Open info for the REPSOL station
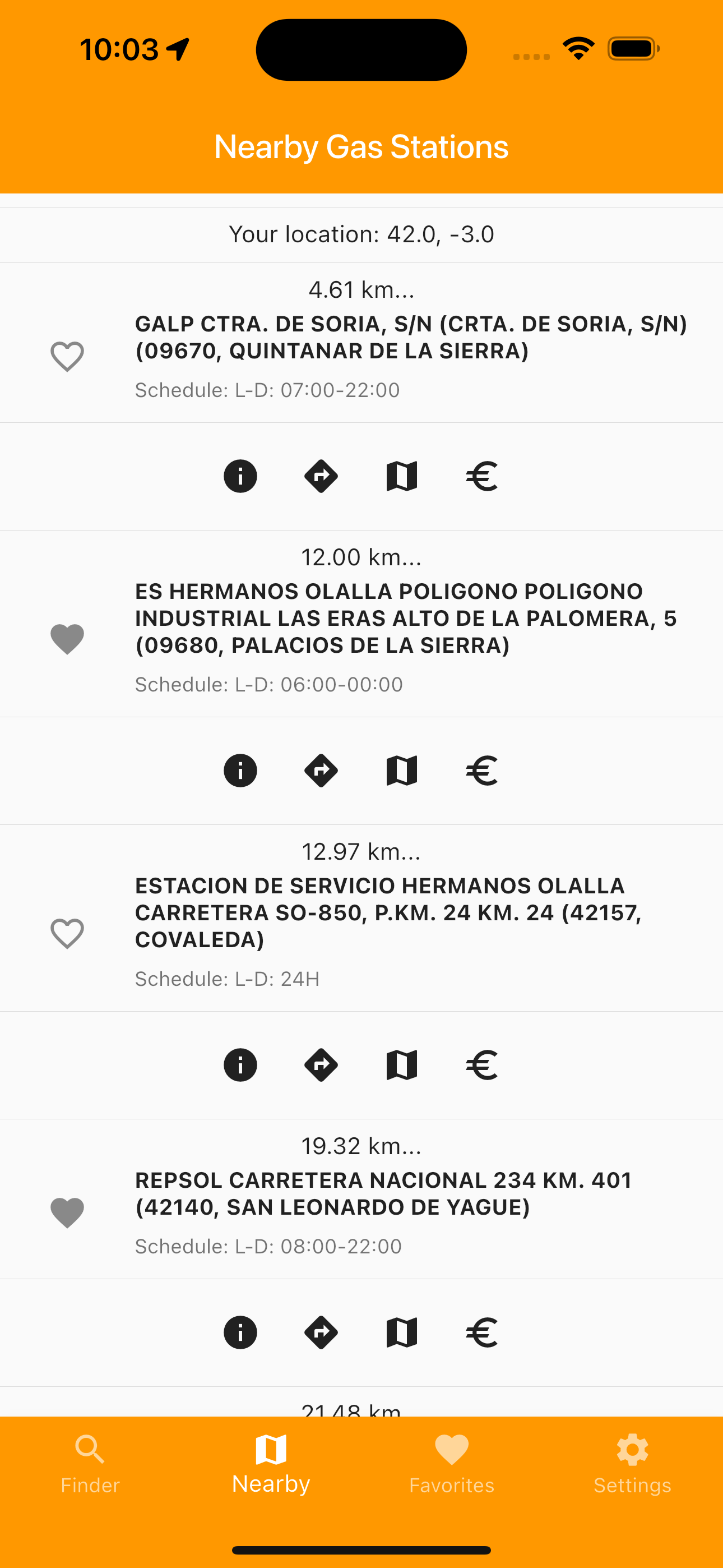The image size is (723, 1568). [240, 1332]
